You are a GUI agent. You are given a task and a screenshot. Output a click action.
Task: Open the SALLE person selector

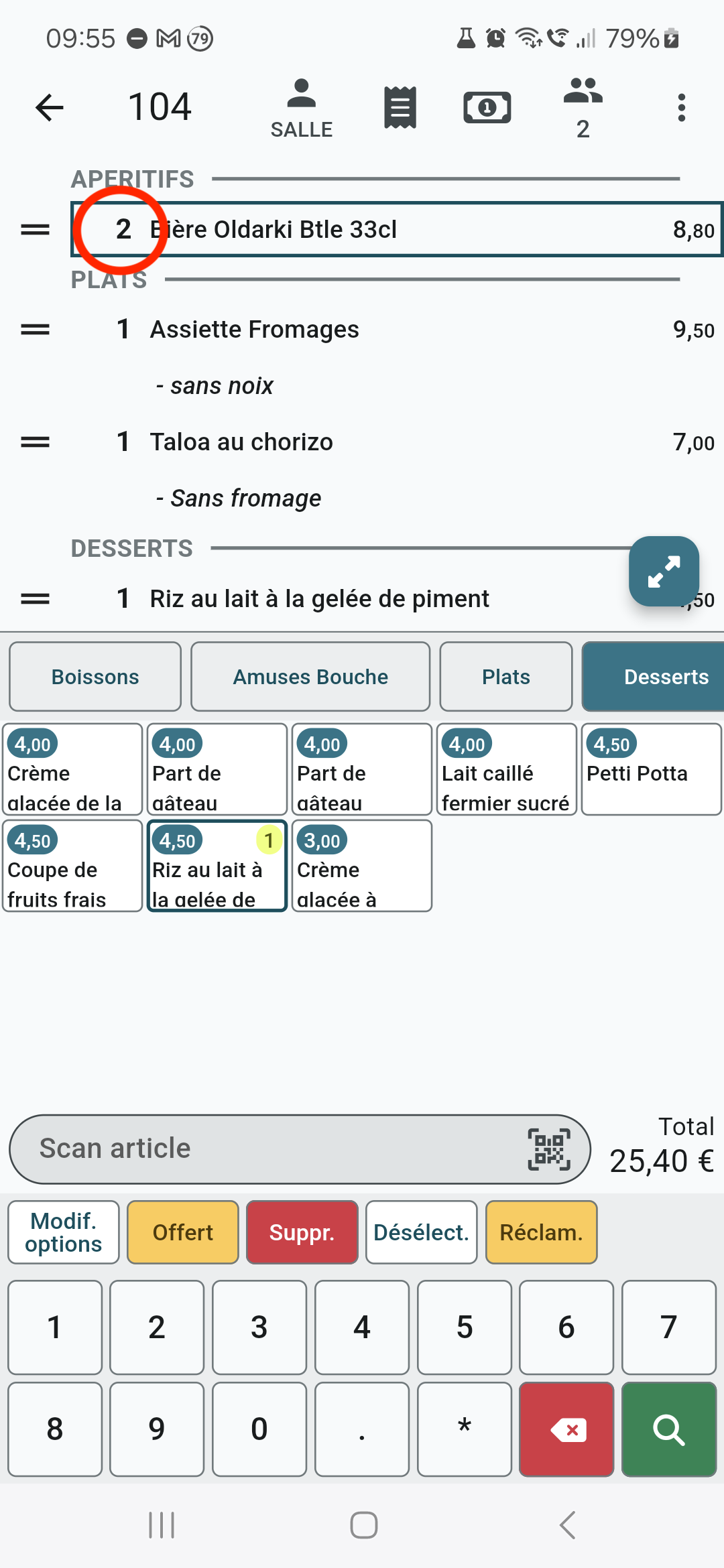pos(302,109)
